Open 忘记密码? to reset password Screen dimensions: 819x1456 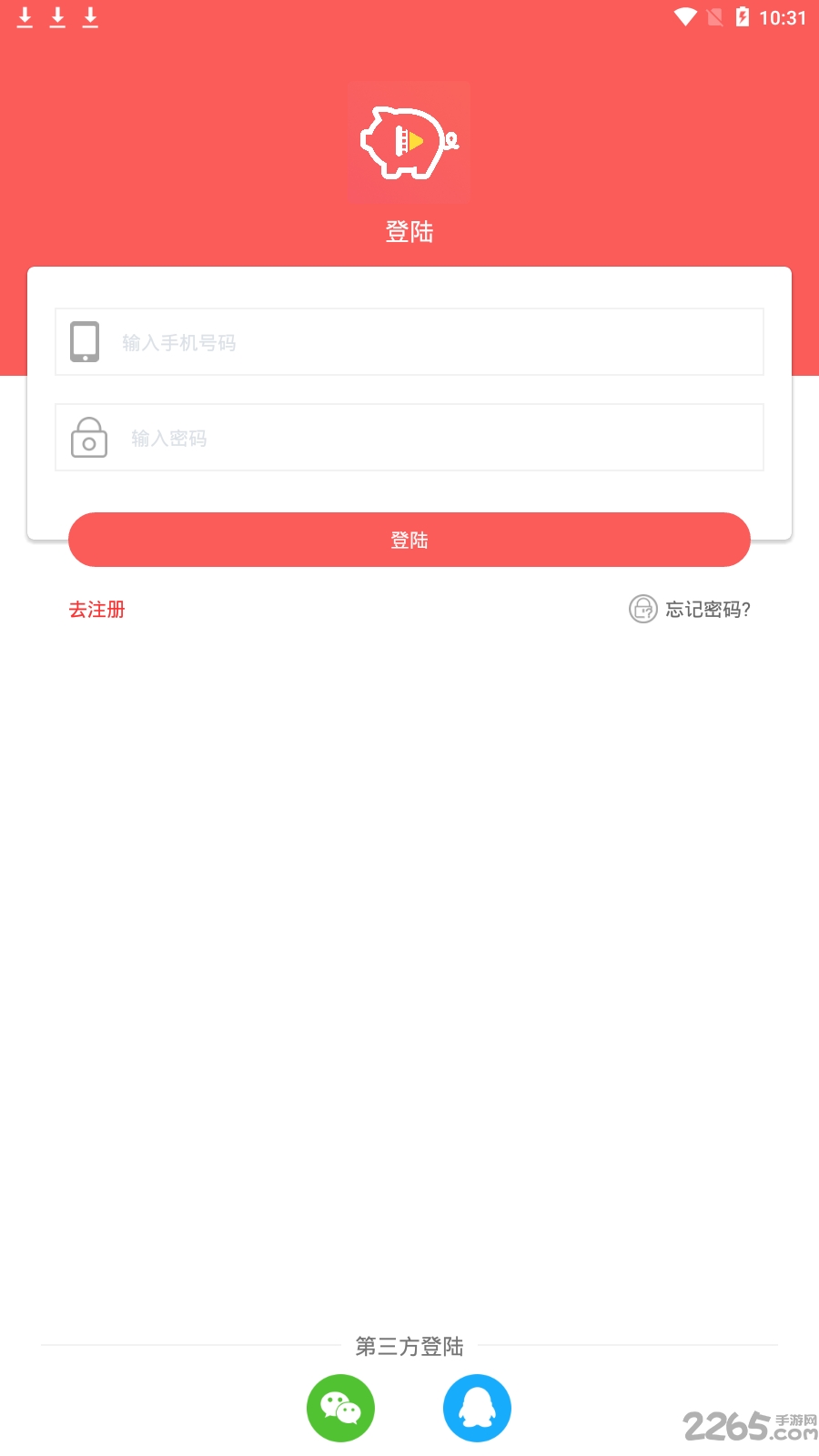(x=691, y=609)
